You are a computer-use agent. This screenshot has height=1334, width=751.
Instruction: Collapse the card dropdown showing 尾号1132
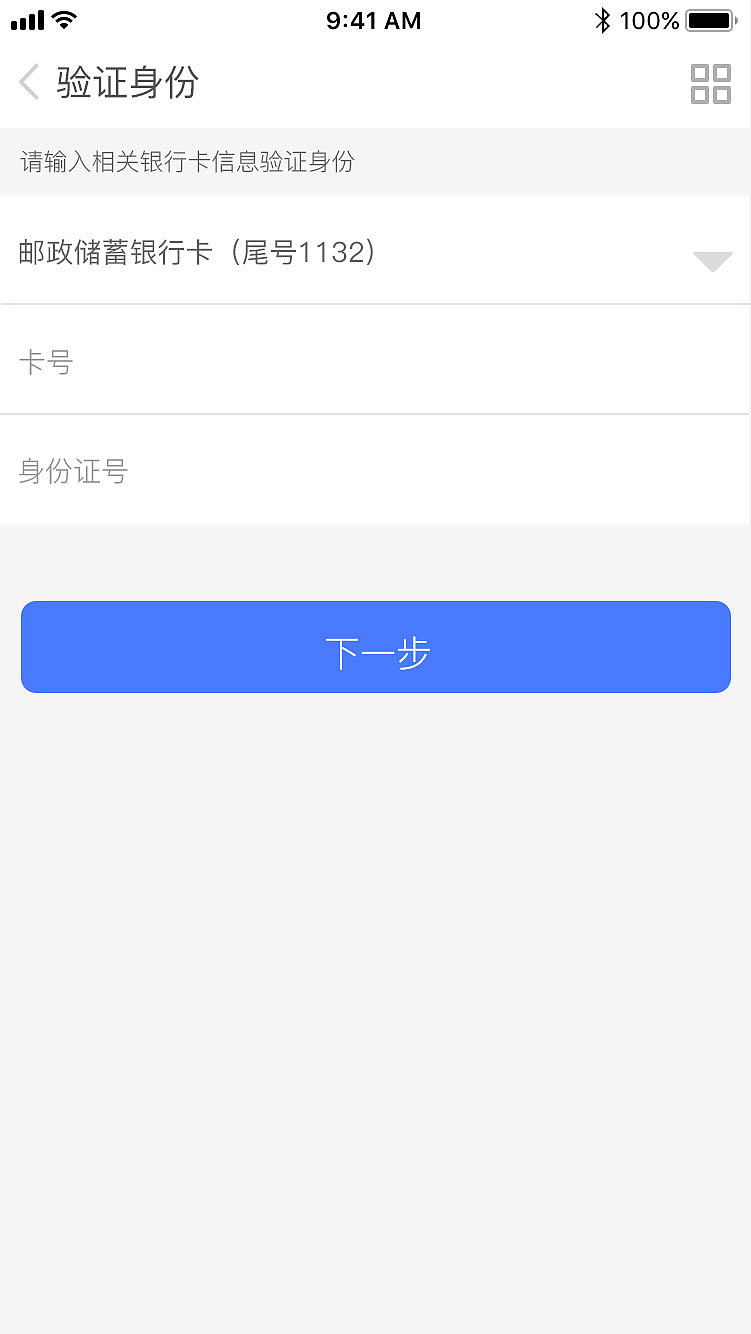712,262
